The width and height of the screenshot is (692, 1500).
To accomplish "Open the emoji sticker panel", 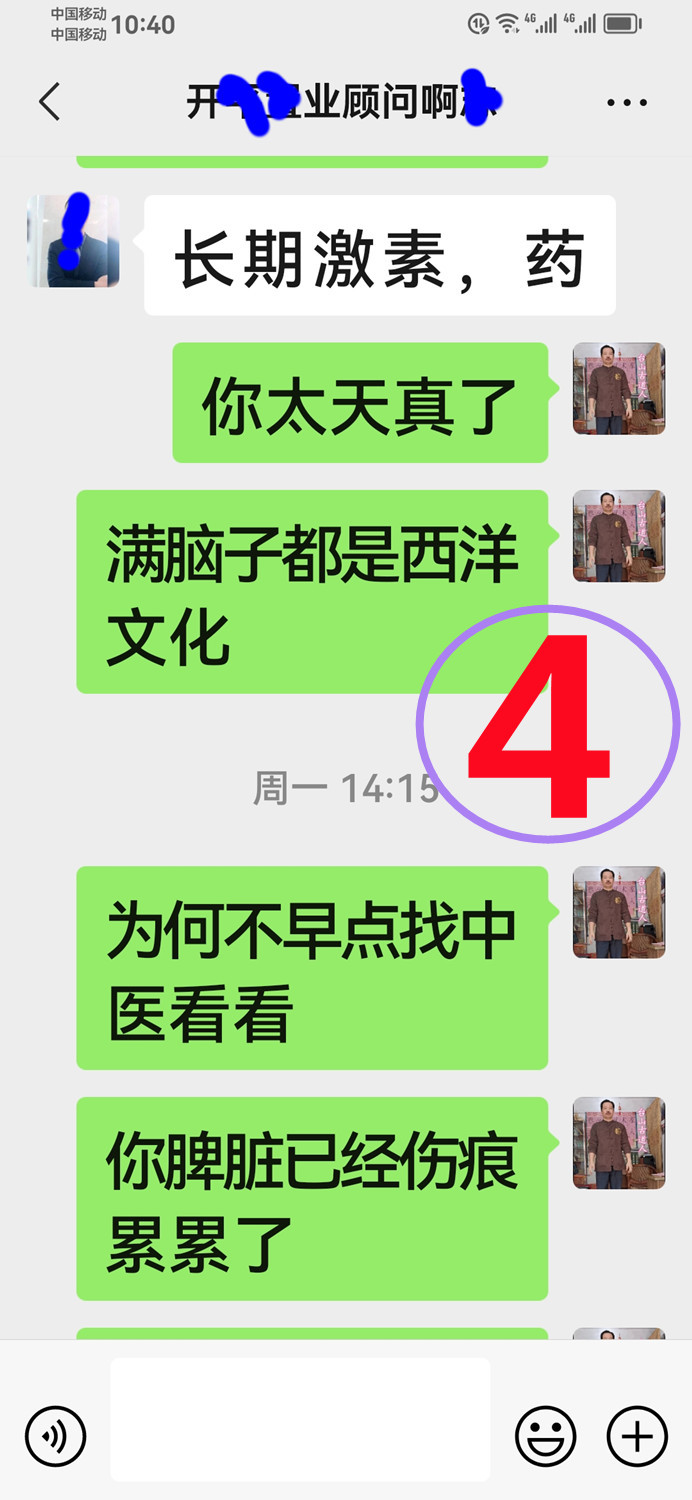I will pos(546,1437).
